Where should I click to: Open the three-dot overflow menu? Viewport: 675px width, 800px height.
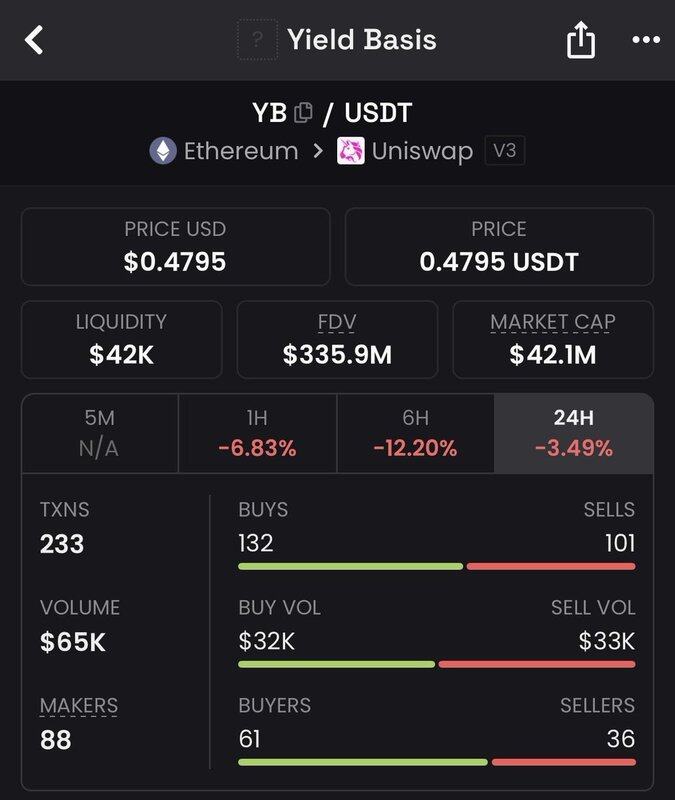[x=646, y=41]
